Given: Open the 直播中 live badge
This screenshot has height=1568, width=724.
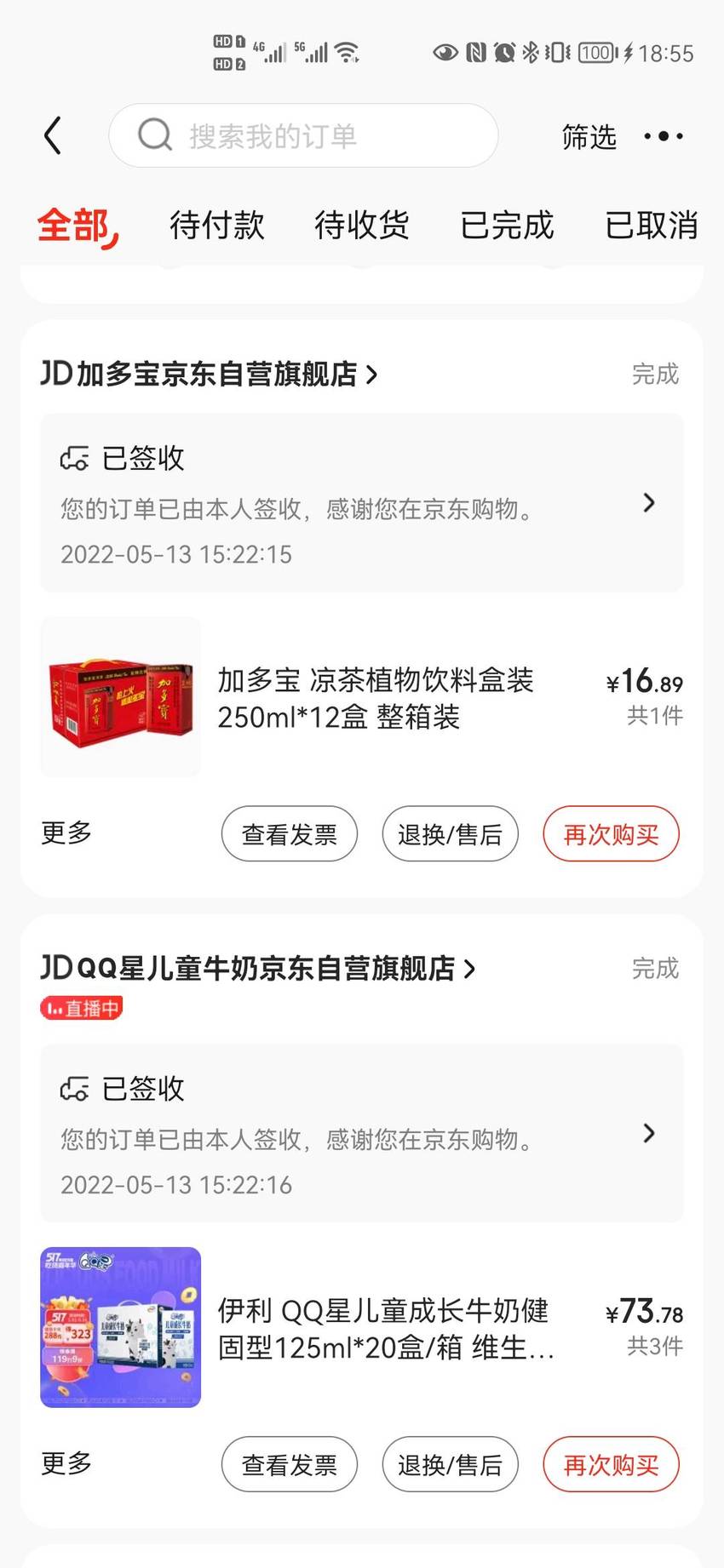Looking at the screenshot, I should (82, 1008).
